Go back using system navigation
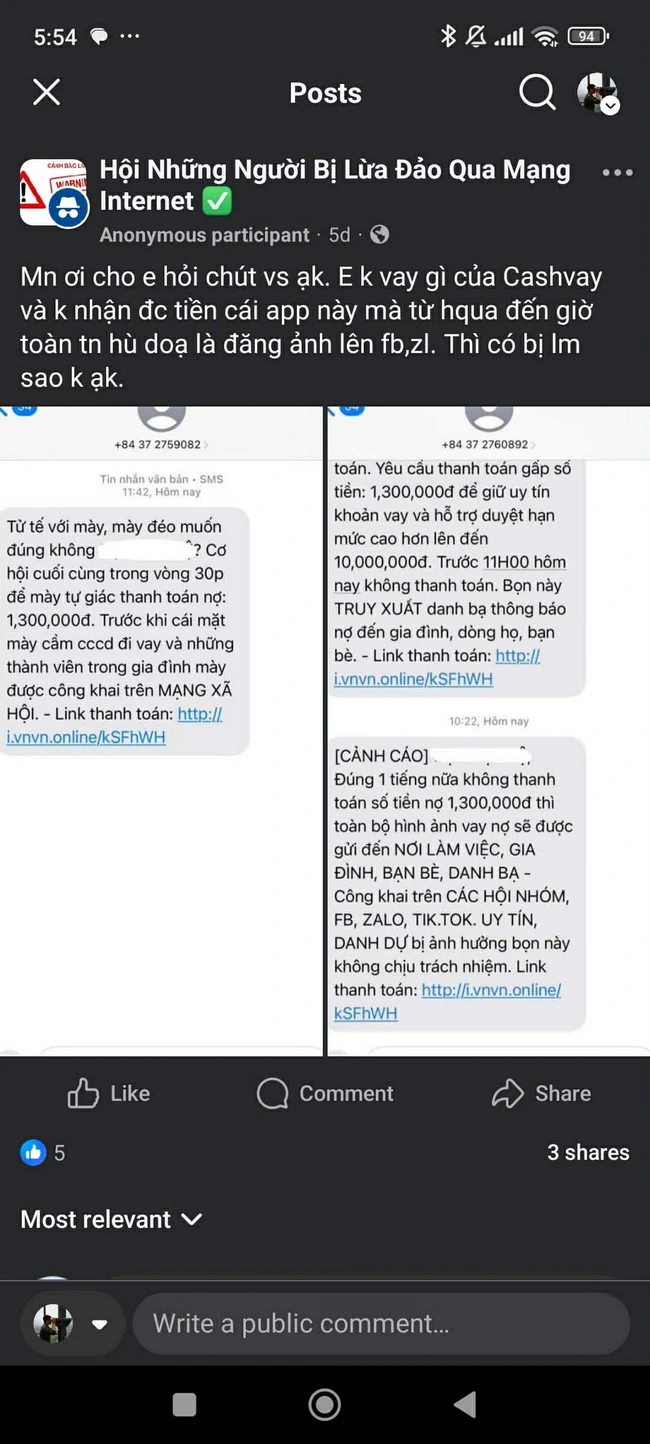 pos(465,1404)
